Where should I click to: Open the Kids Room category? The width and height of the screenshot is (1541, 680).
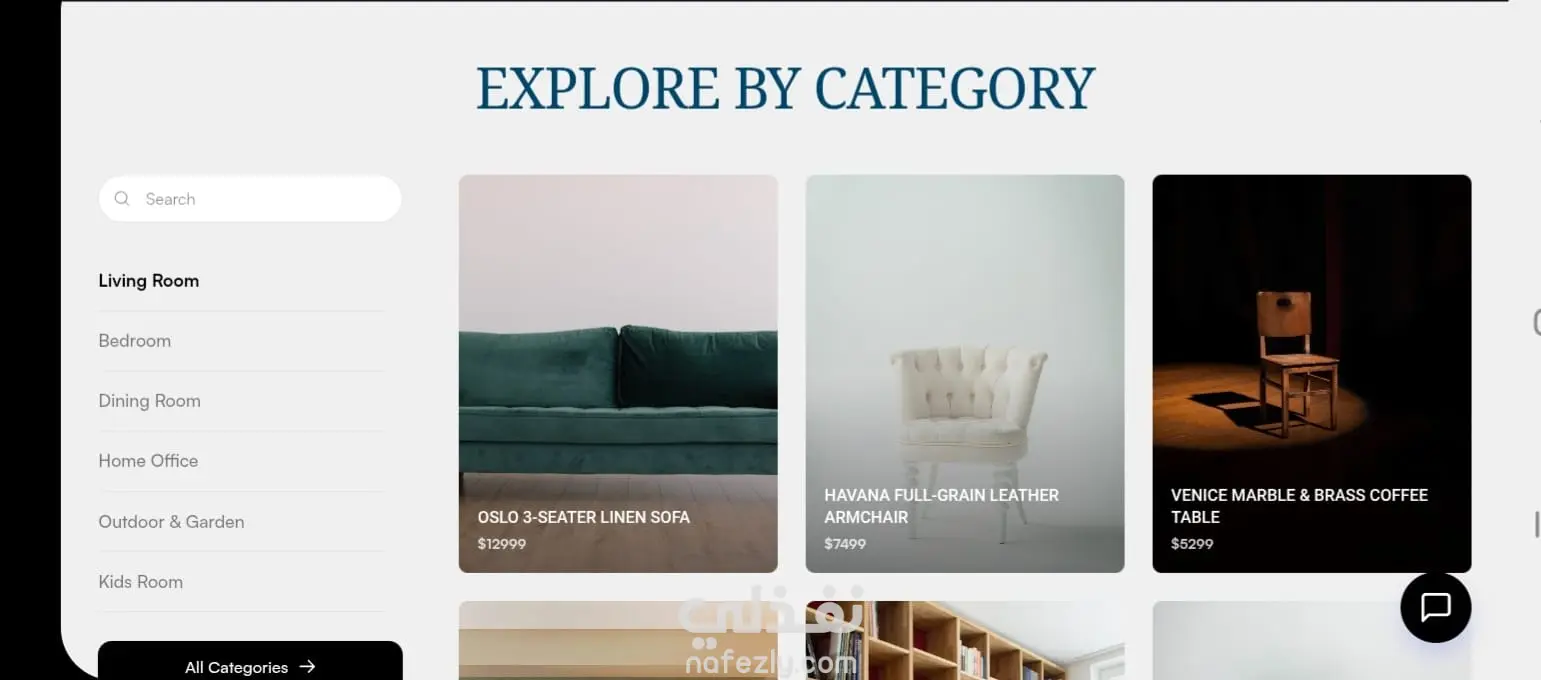(x=141, y=582)
